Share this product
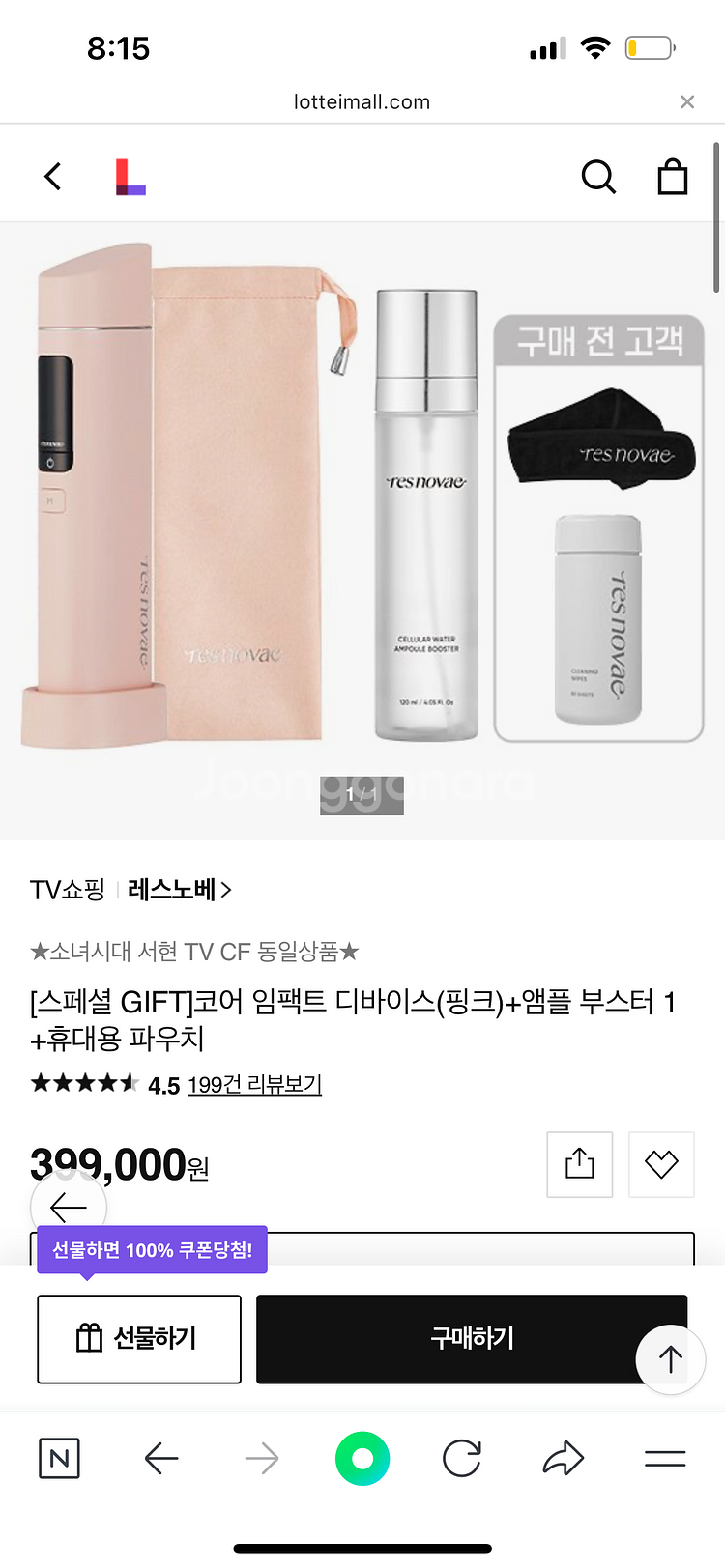This screenshot has width=725, height=1568. (579, 1164)
